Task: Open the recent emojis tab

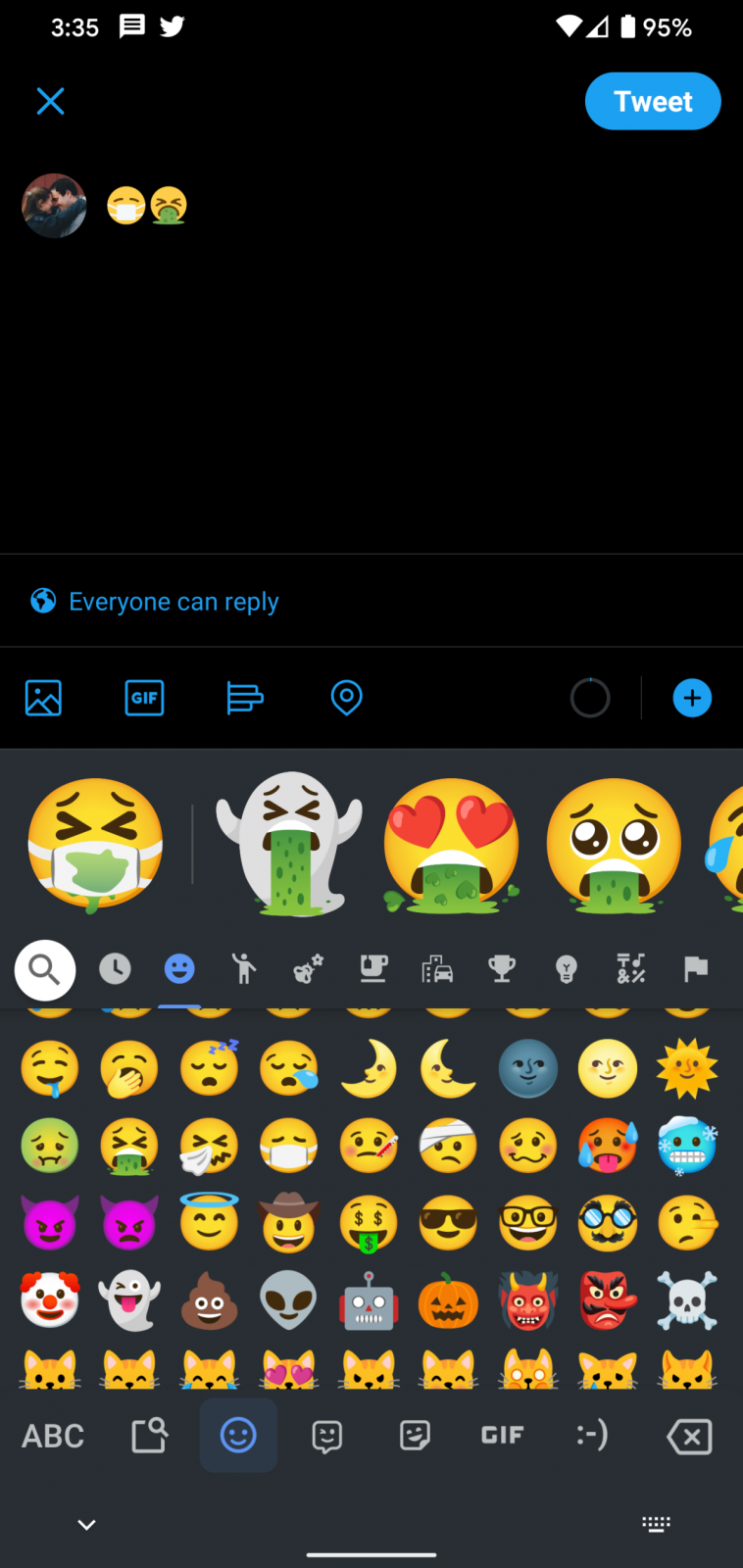Action: (115, 969)
